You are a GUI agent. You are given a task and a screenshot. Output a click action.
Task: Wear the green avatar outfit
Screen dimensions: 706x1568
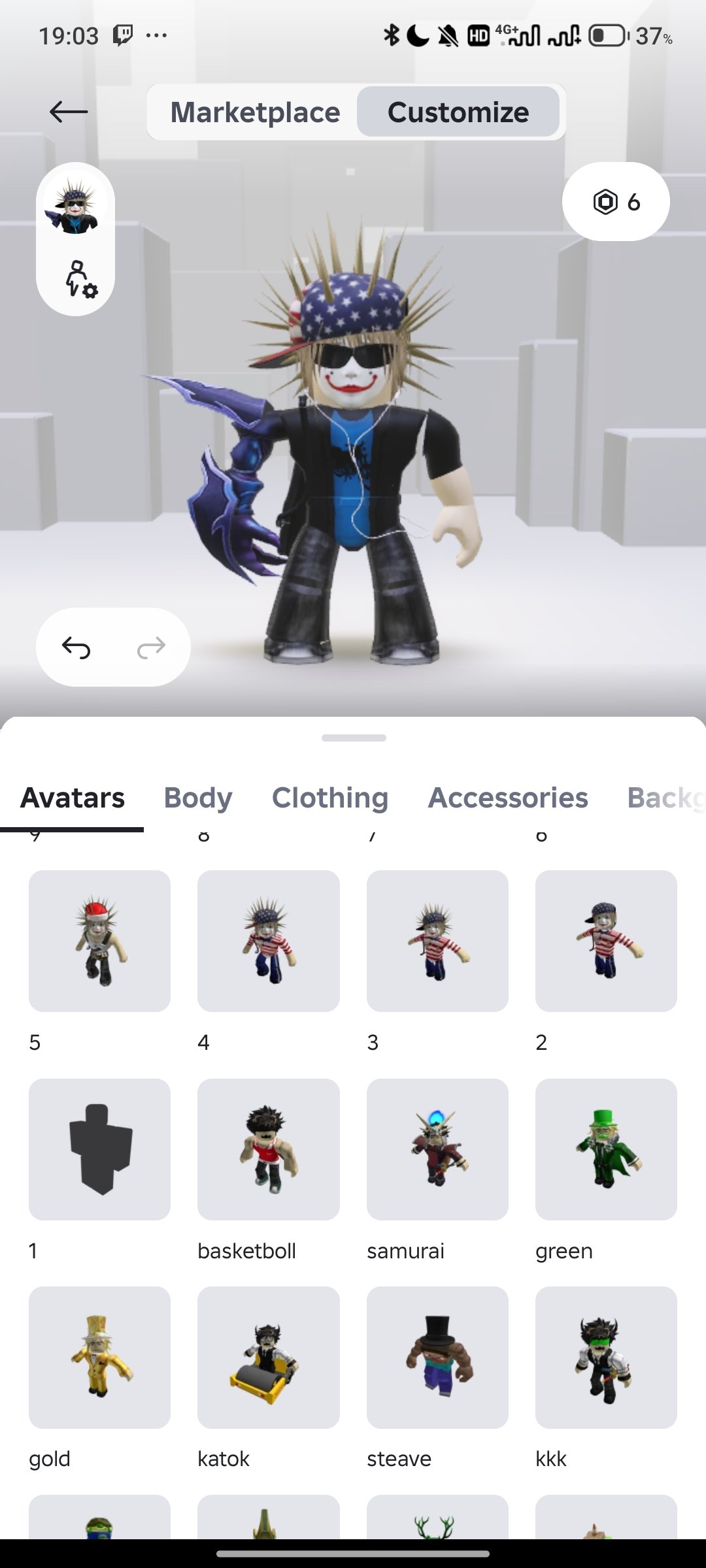tap(606, 1149)
